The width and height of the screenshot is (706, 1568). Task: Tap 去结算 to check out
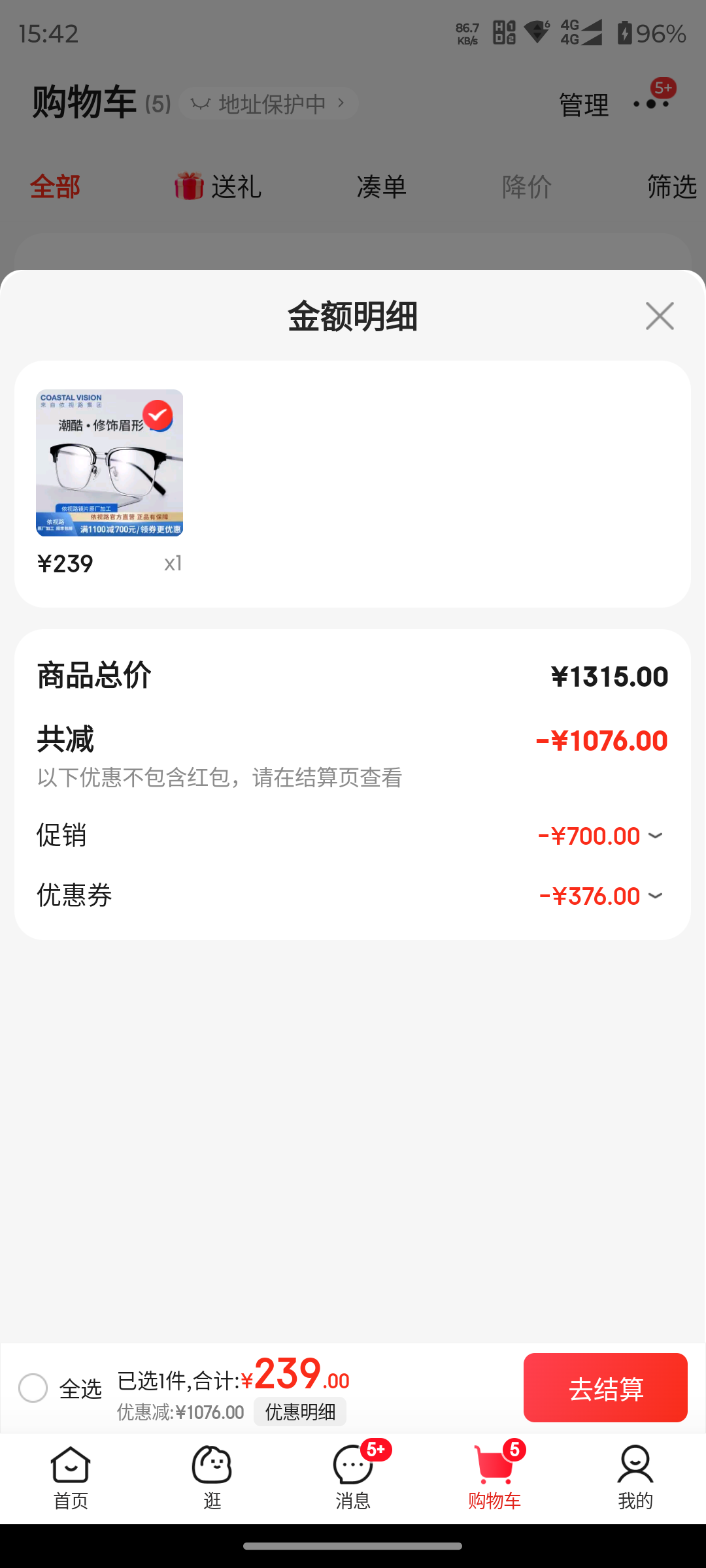click(x=605, y=1388)
